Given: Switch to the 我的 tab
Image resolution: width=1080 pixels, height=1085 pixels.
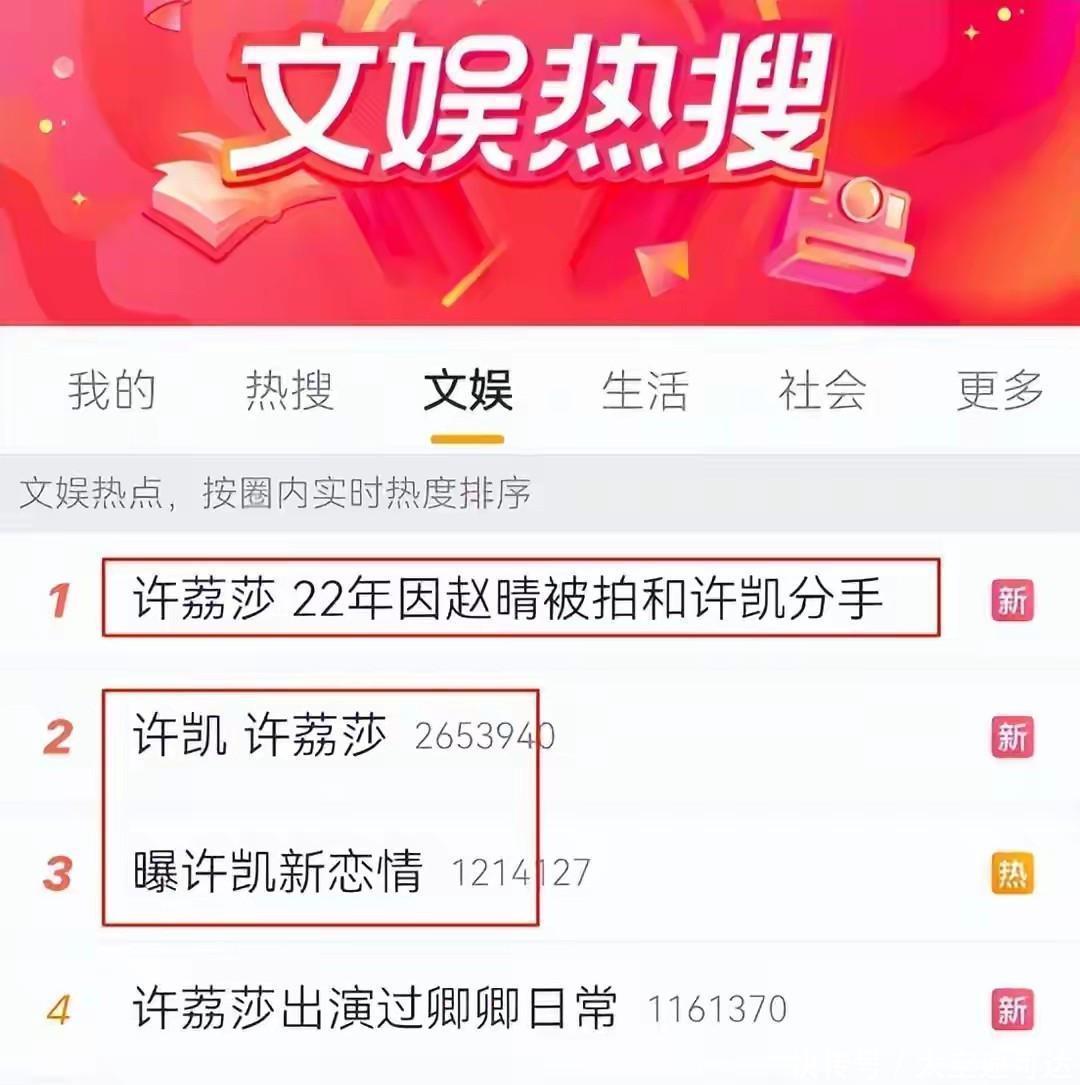Looking at the screenshot, I should (x=112, y=390).
